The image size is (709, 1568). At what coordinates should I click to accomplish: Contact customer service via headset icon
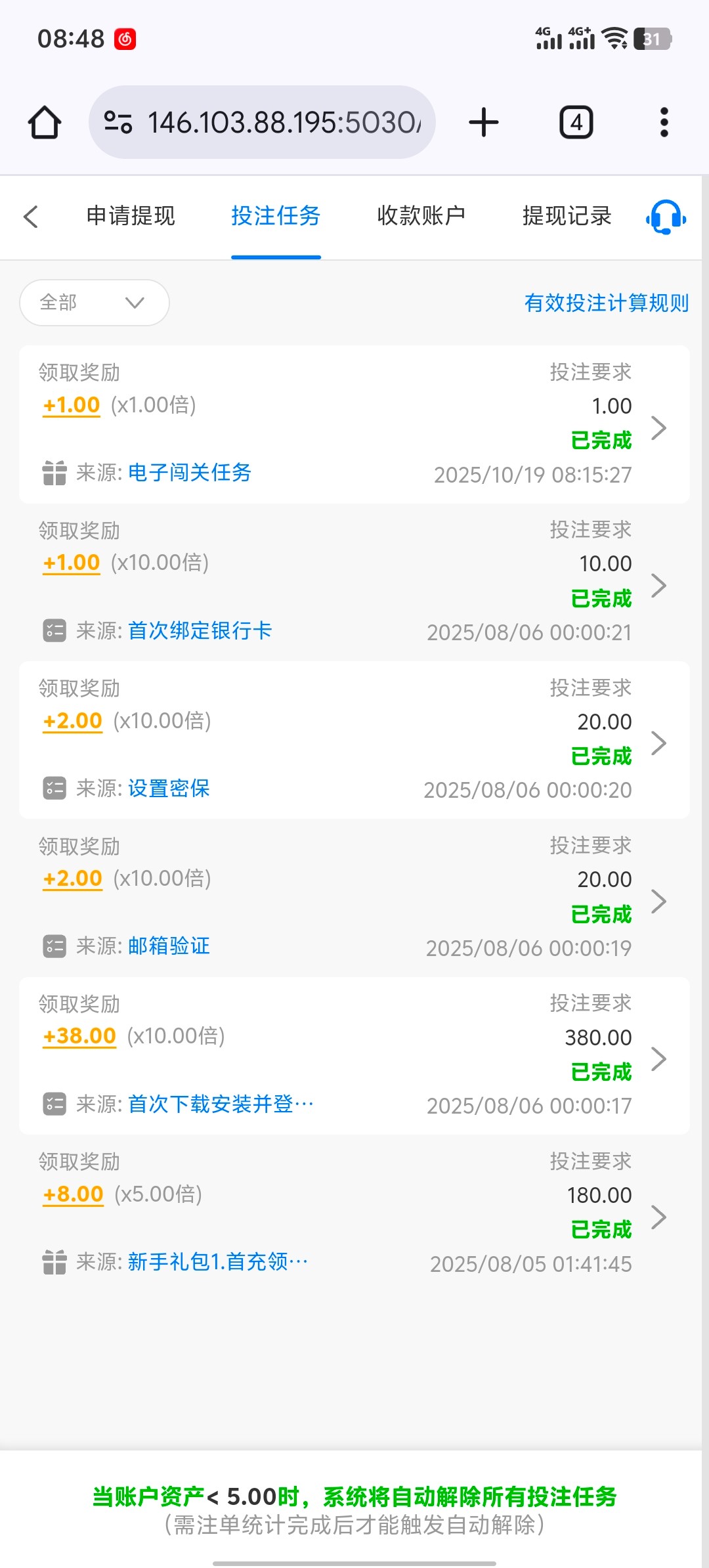(666, 217)
